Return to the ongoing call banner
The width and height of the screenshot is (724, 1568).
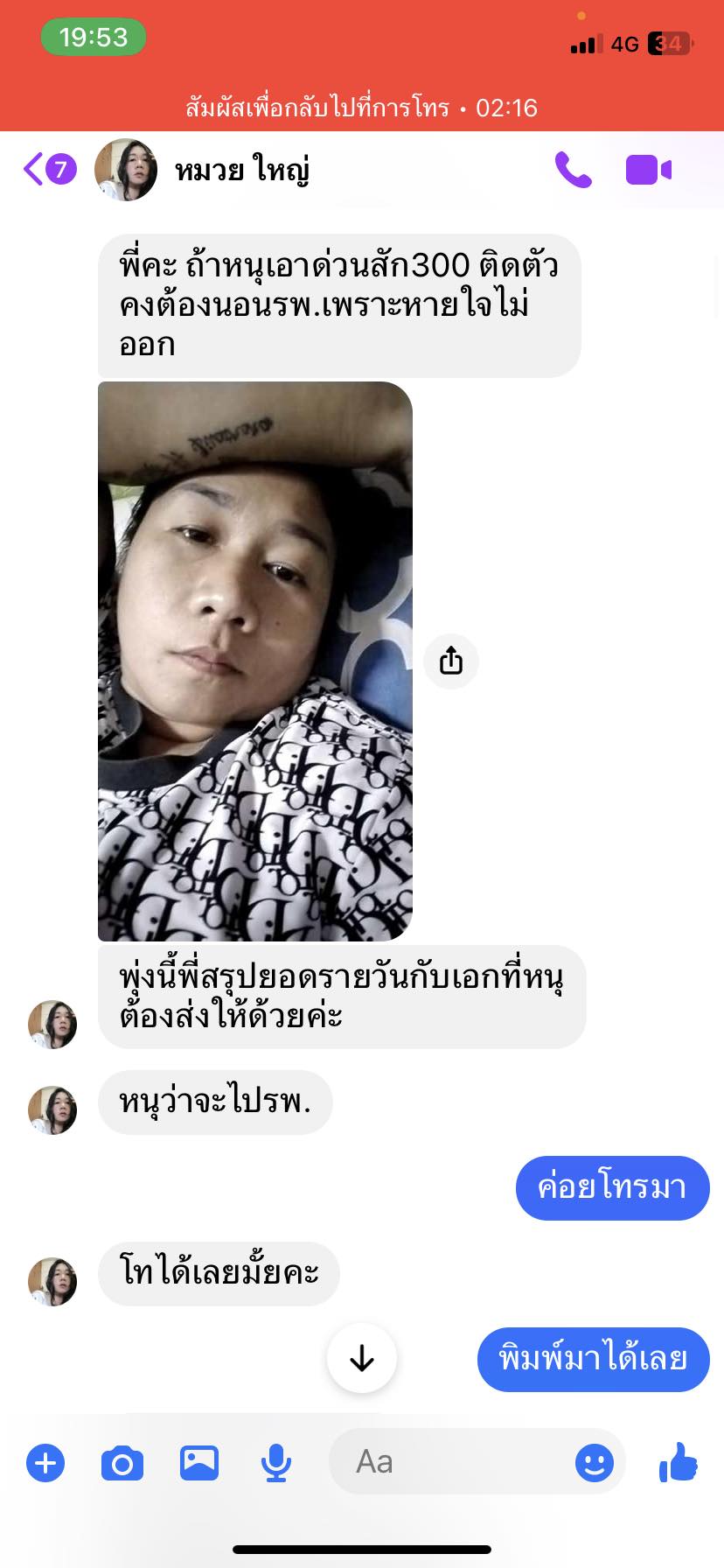click(361, 108)
